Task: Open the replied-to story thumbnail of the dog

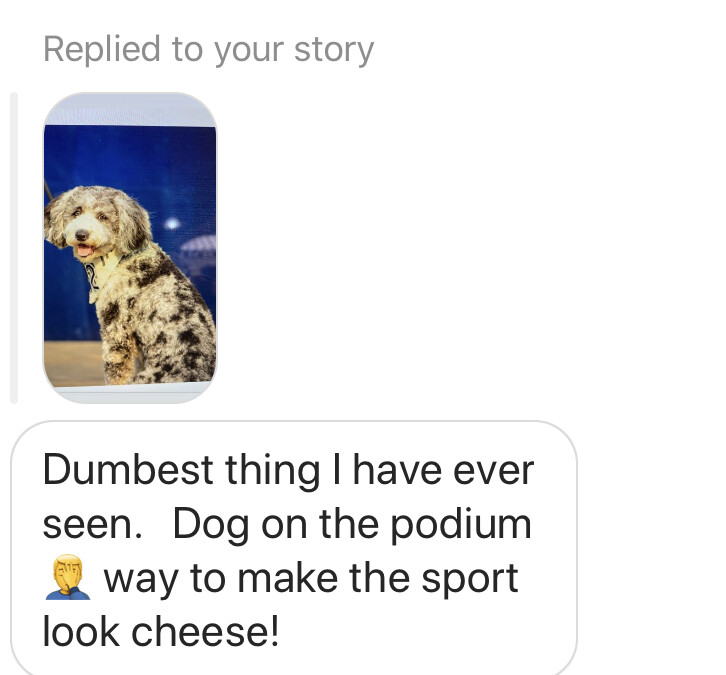Action: (x=130, y=248)
